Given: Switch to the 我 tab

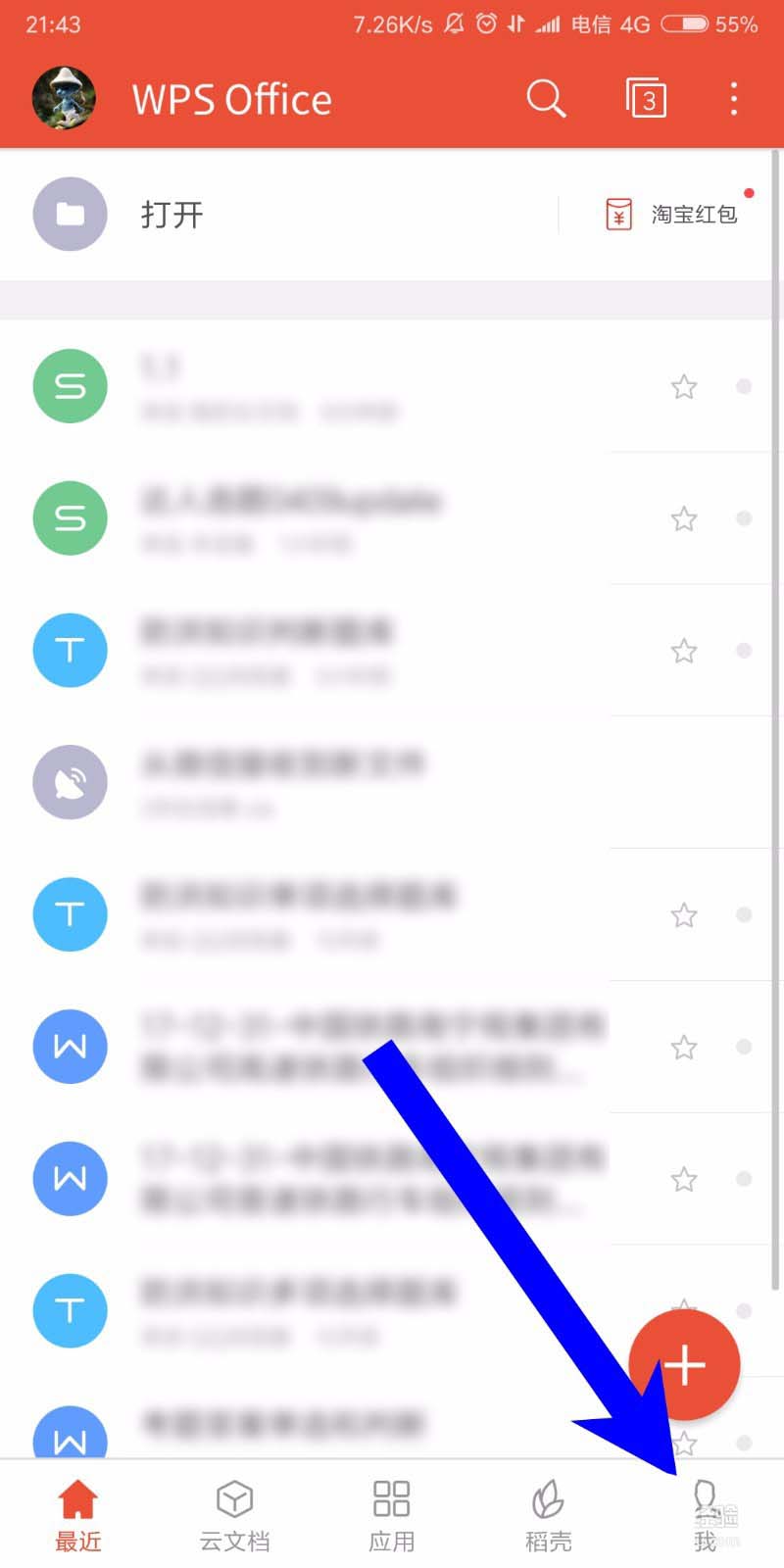Looking at the screenshot, I should click(705, 1516).
